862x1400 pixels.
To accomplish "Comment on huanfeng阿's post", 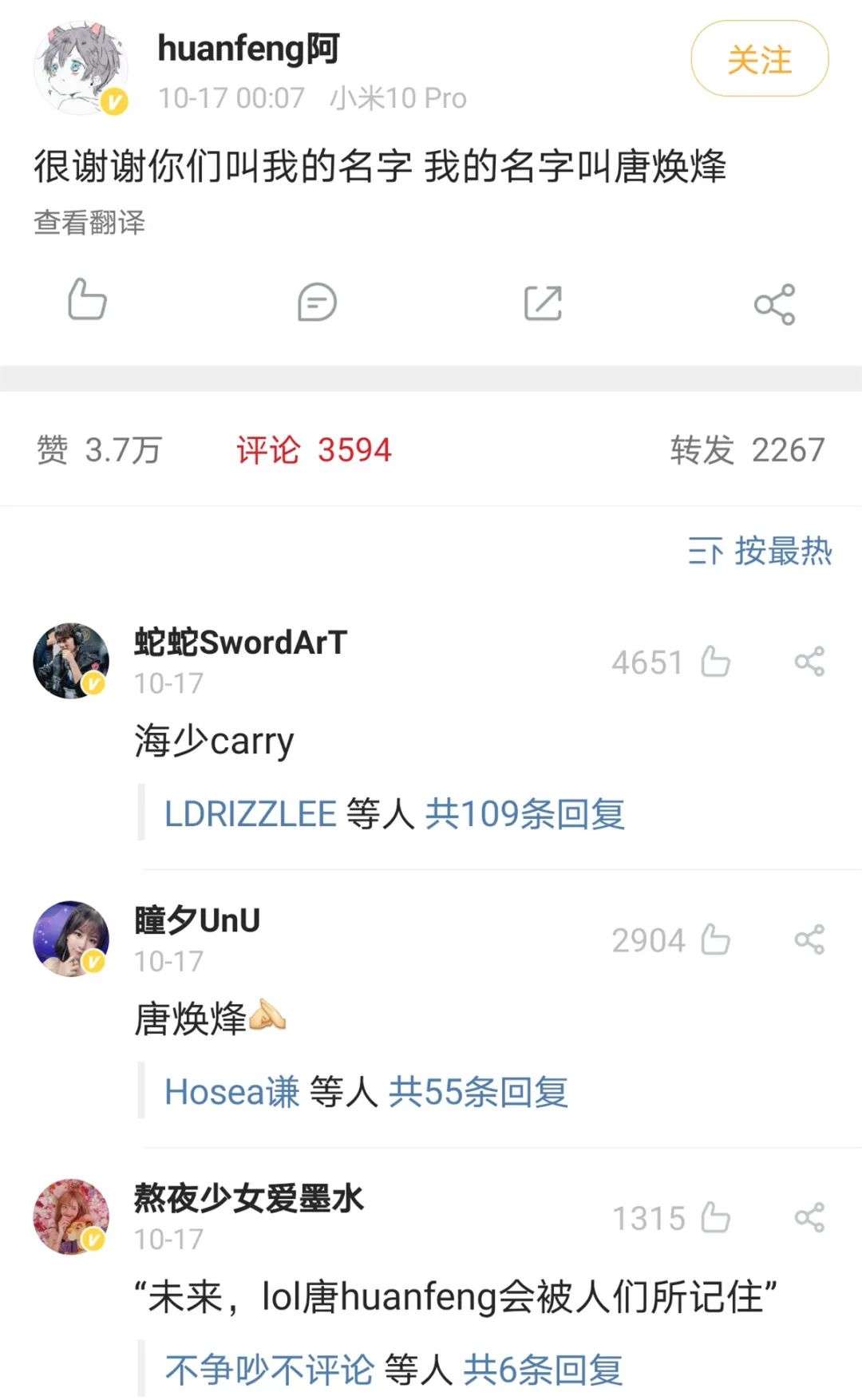I will coord(317,303).
